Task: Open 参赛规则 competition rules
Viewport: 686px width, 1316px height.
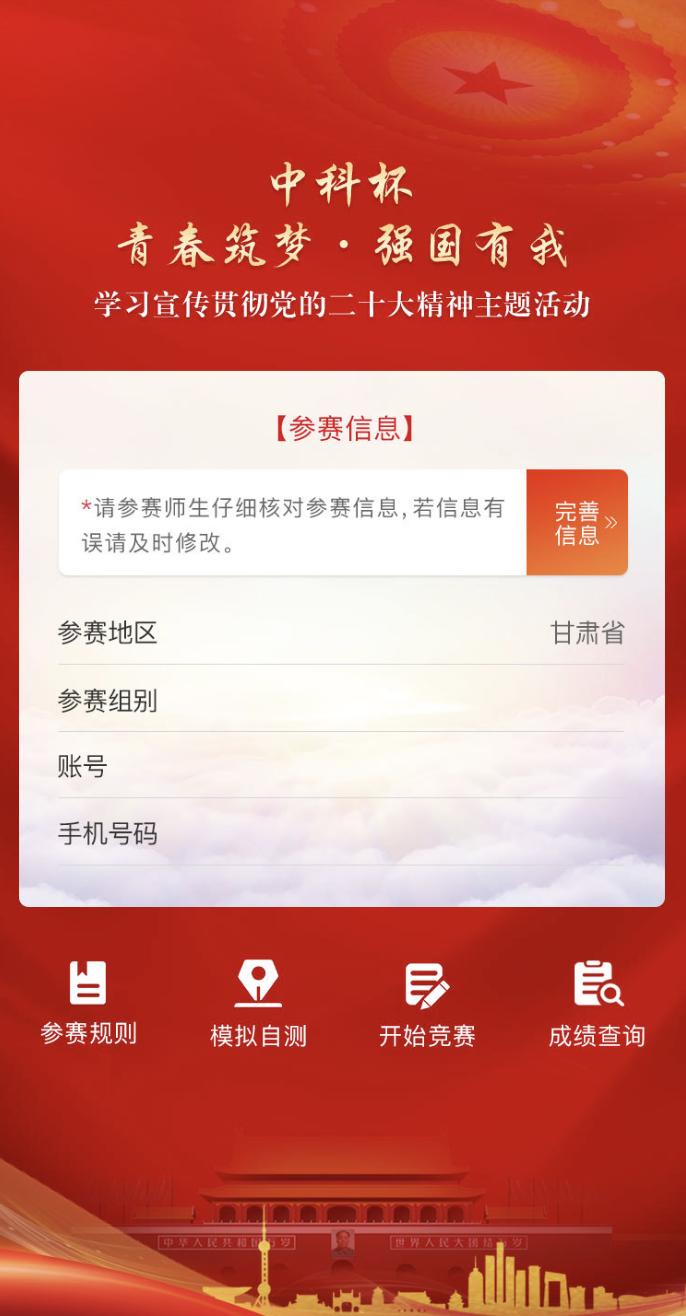Action: click(x=88, y=1003)
